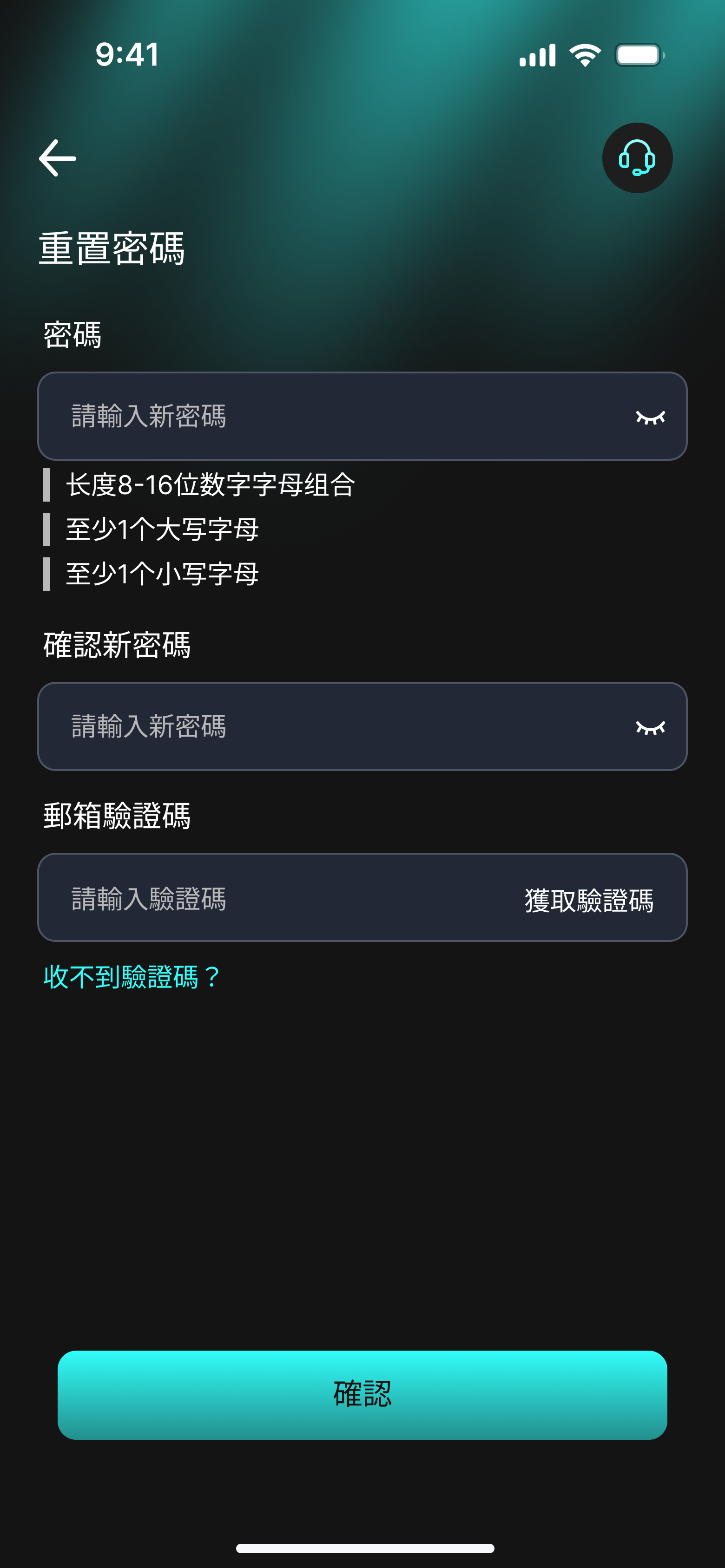Reveal password in 確認新密碼 field
The height and width of the screenshot is (1568, 725).
[650, 727]
